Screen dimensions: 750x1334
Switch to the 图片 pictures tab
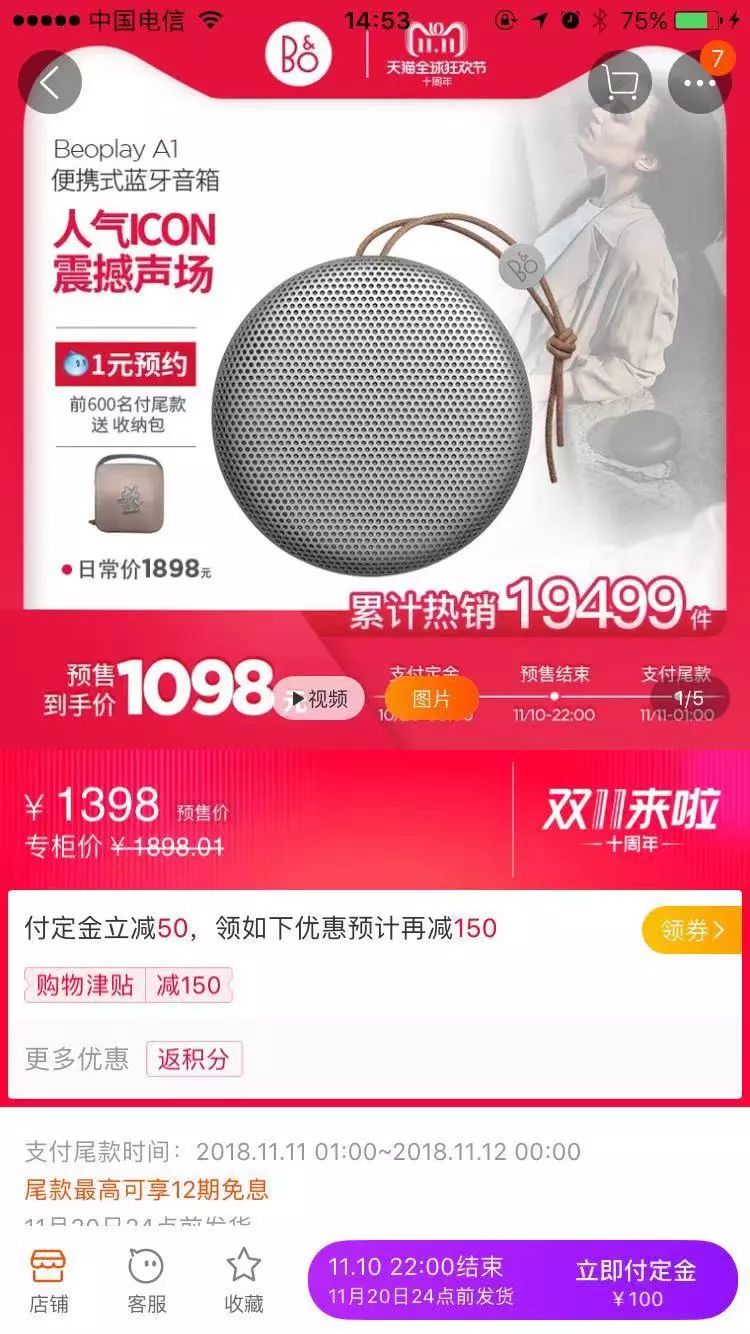432,699
